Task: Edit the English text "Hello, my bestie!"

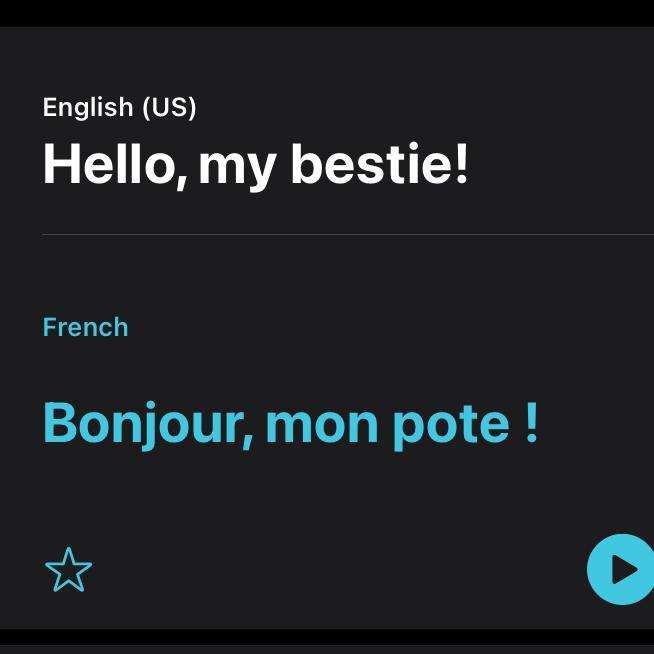Action: coord(255,163)
